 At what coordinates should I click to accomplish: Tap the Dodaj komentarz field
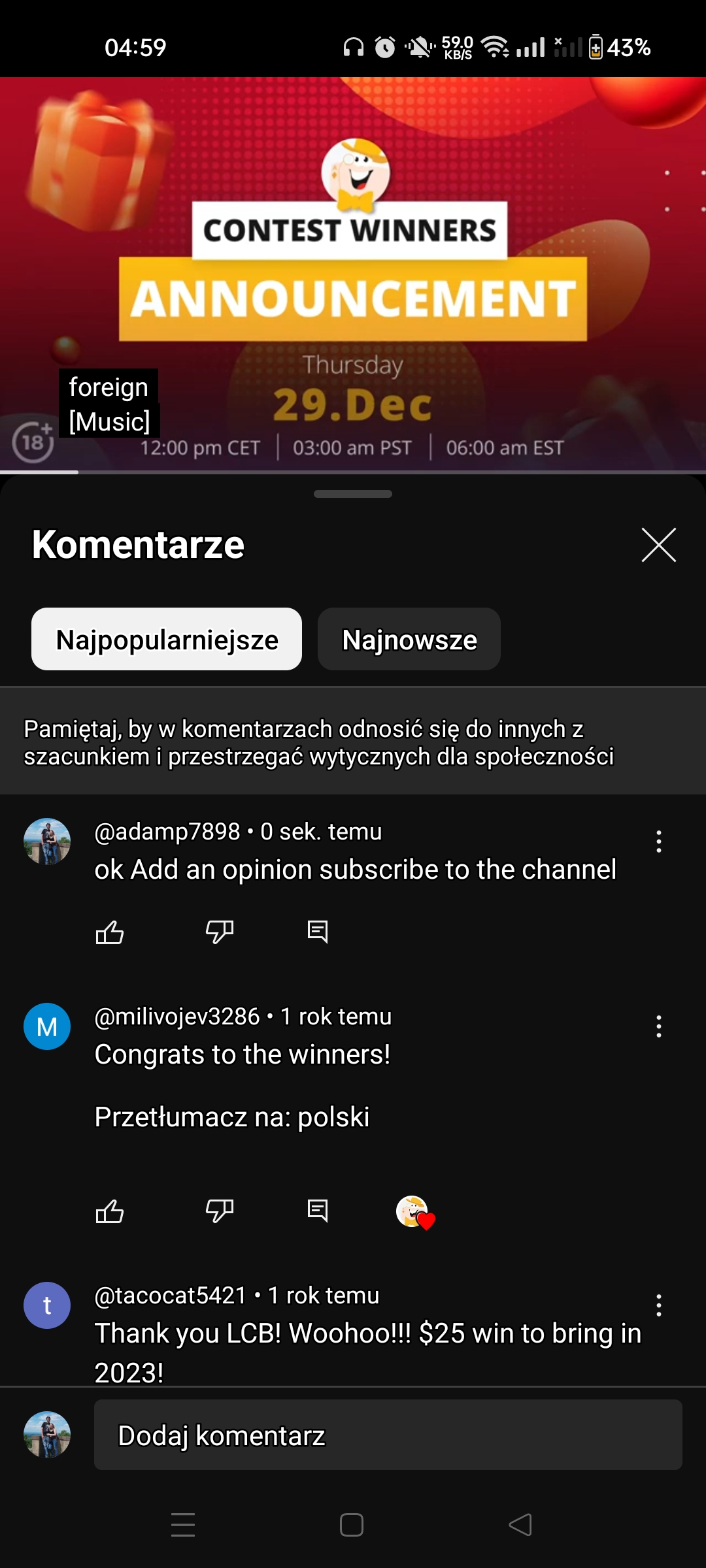pyautogui.click(x=388, y=1435)
